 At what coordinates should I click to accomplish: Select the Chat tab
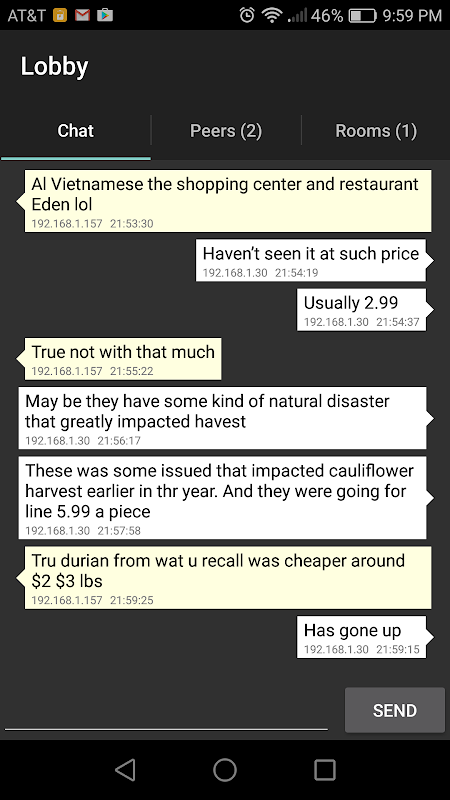click(x=76, y=131)
